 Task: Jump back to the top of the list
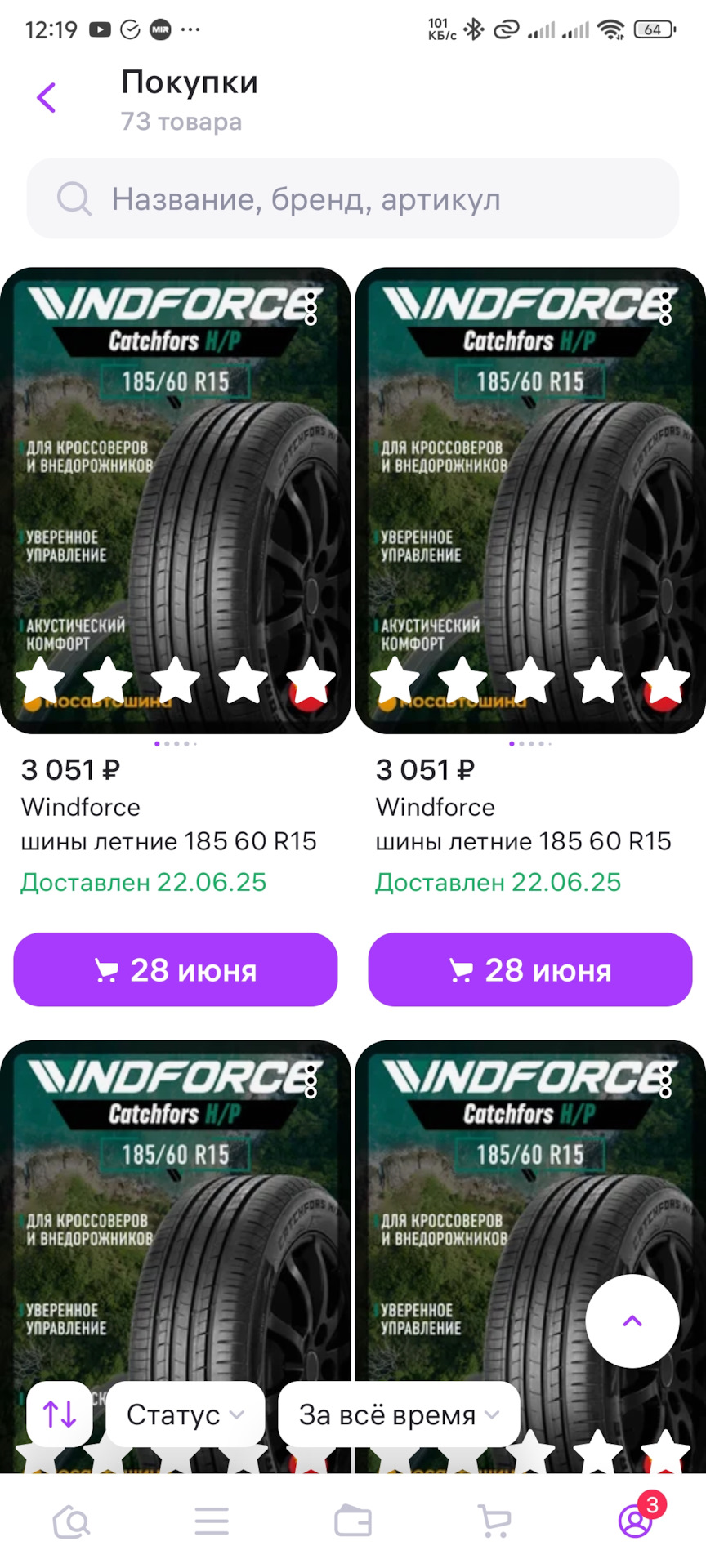tap(632, 1321)
